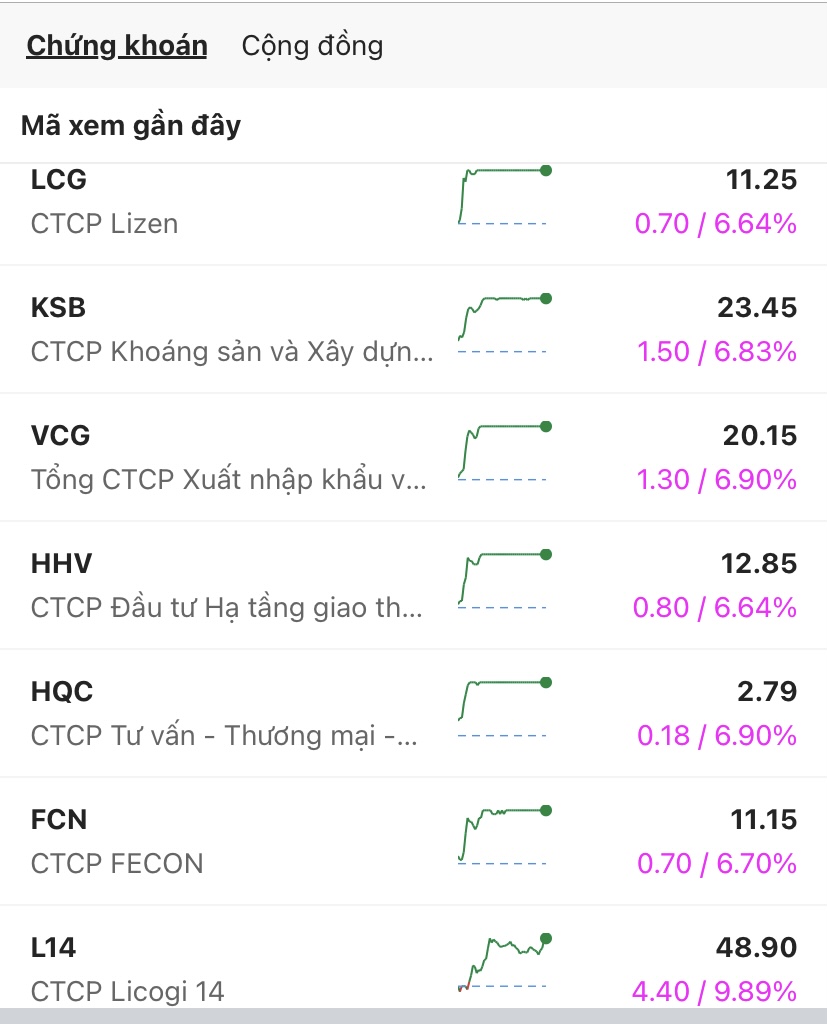Tap the FCN CTCP FECON row
Screen dimensions: 827x1024
pos(413,841)
